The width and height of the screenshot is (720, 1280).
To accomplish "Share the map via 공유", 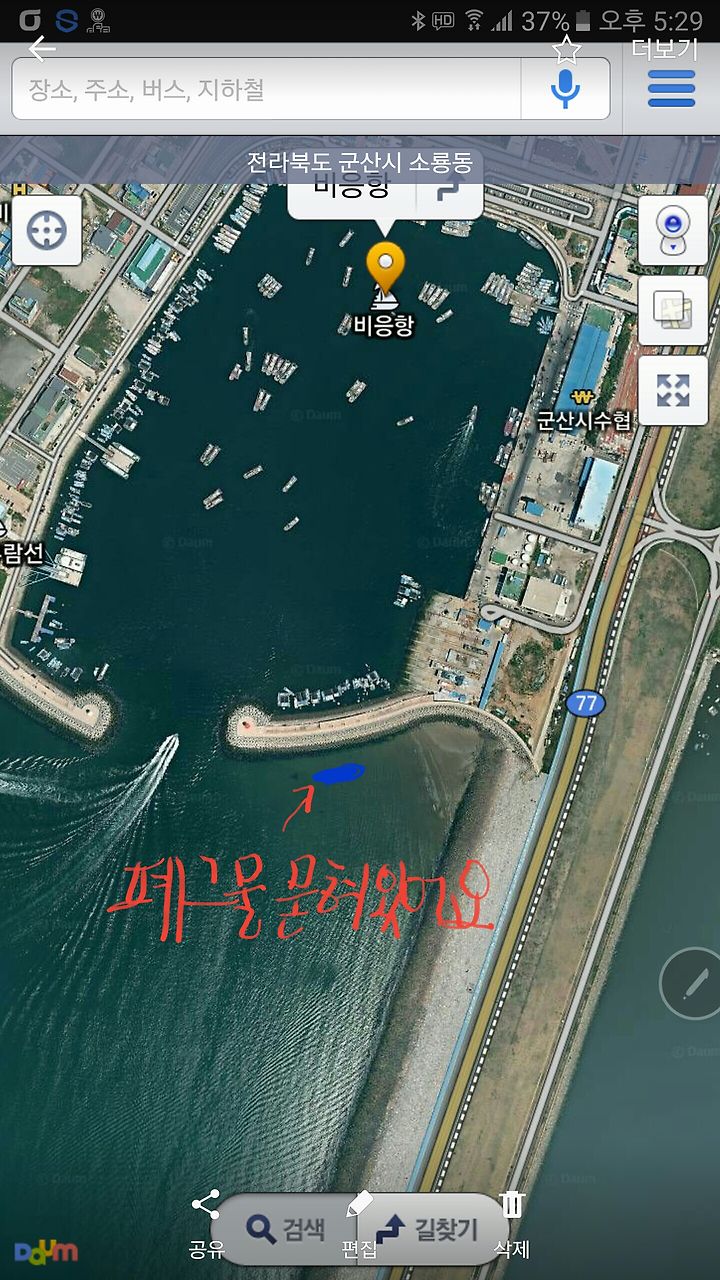I will (205, 1223).
